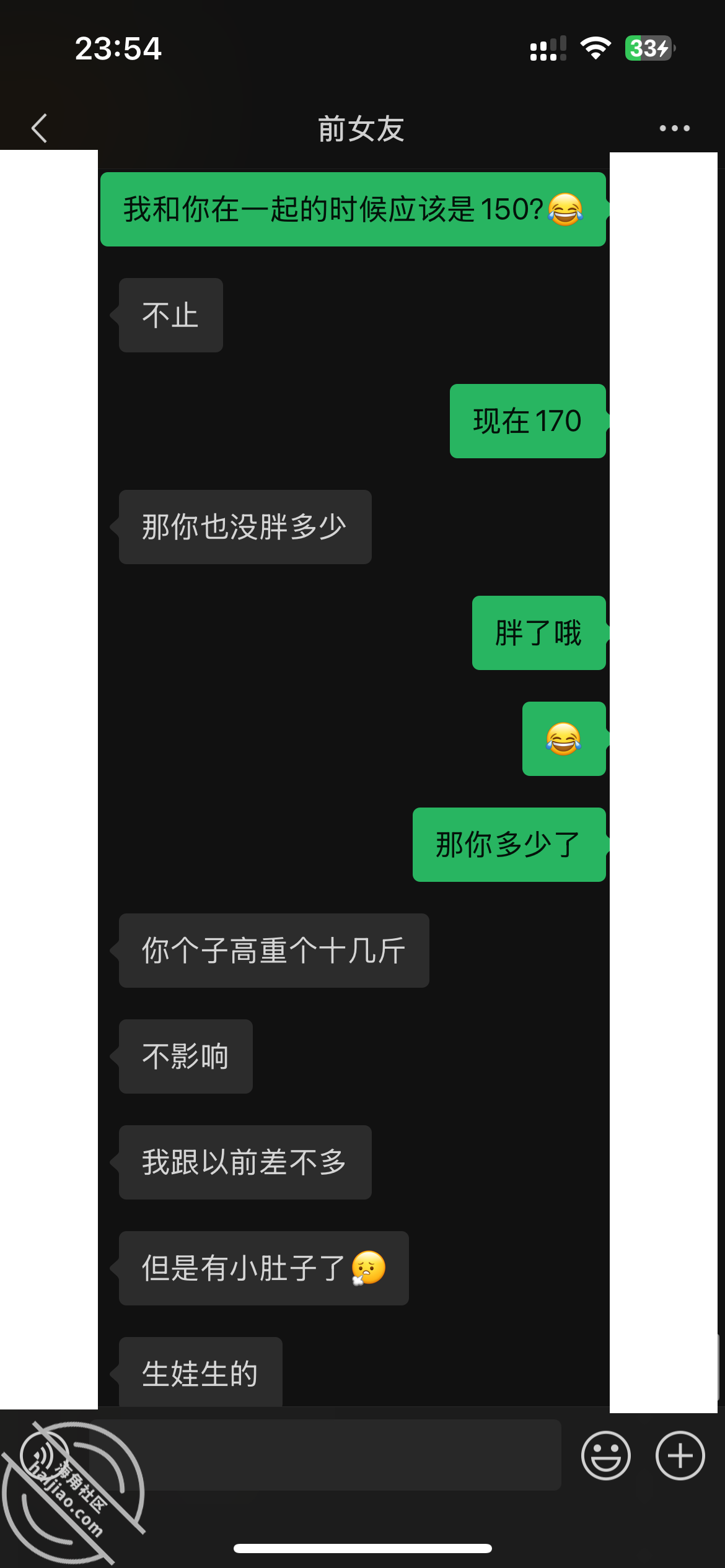Open the plus attachment menu
Viewport: 725px width, 1568px height.
pos(680,1455)
